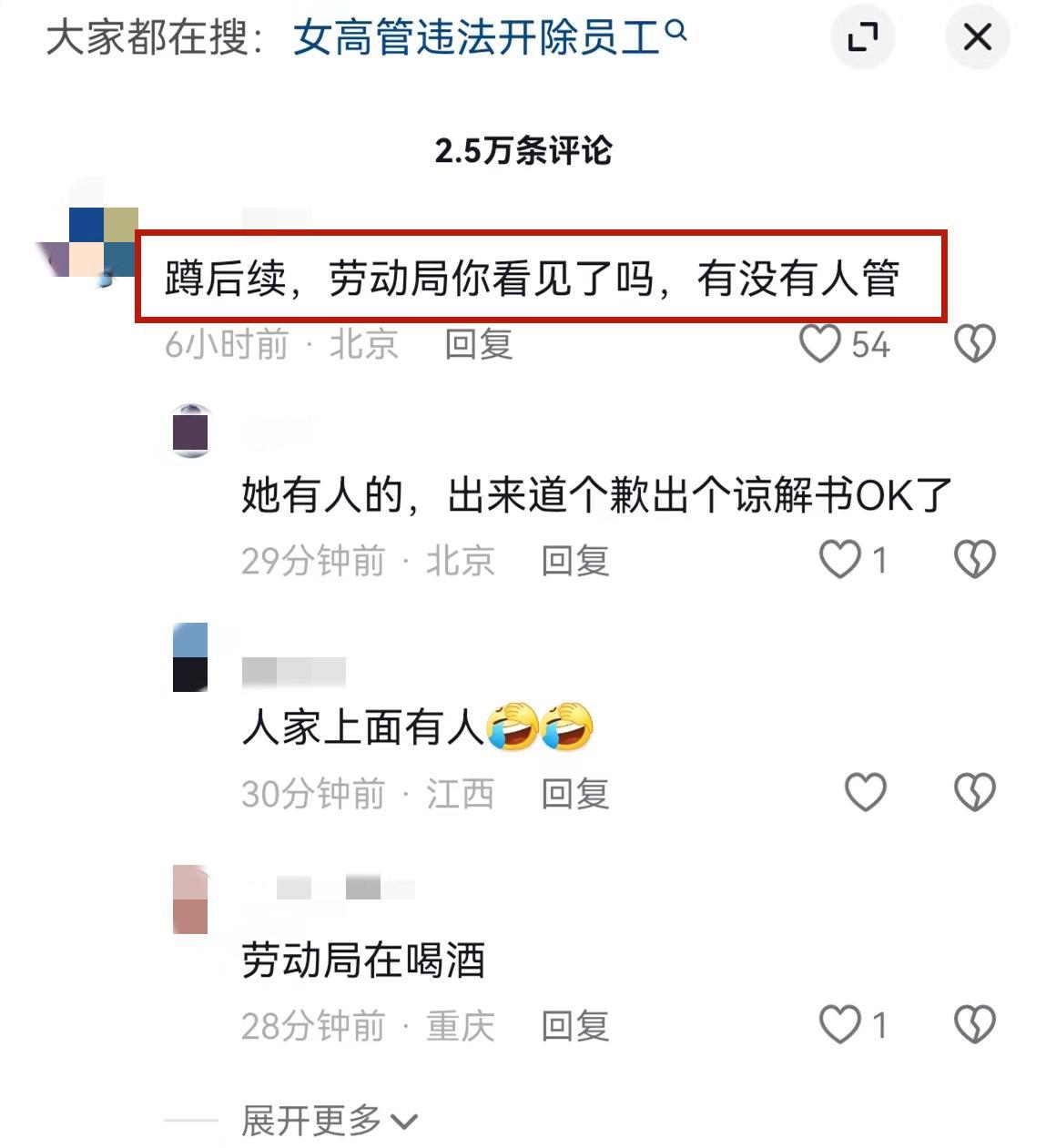
Task: Dislike the 蹲后续 comment
Action: click(x=974, y=344)
